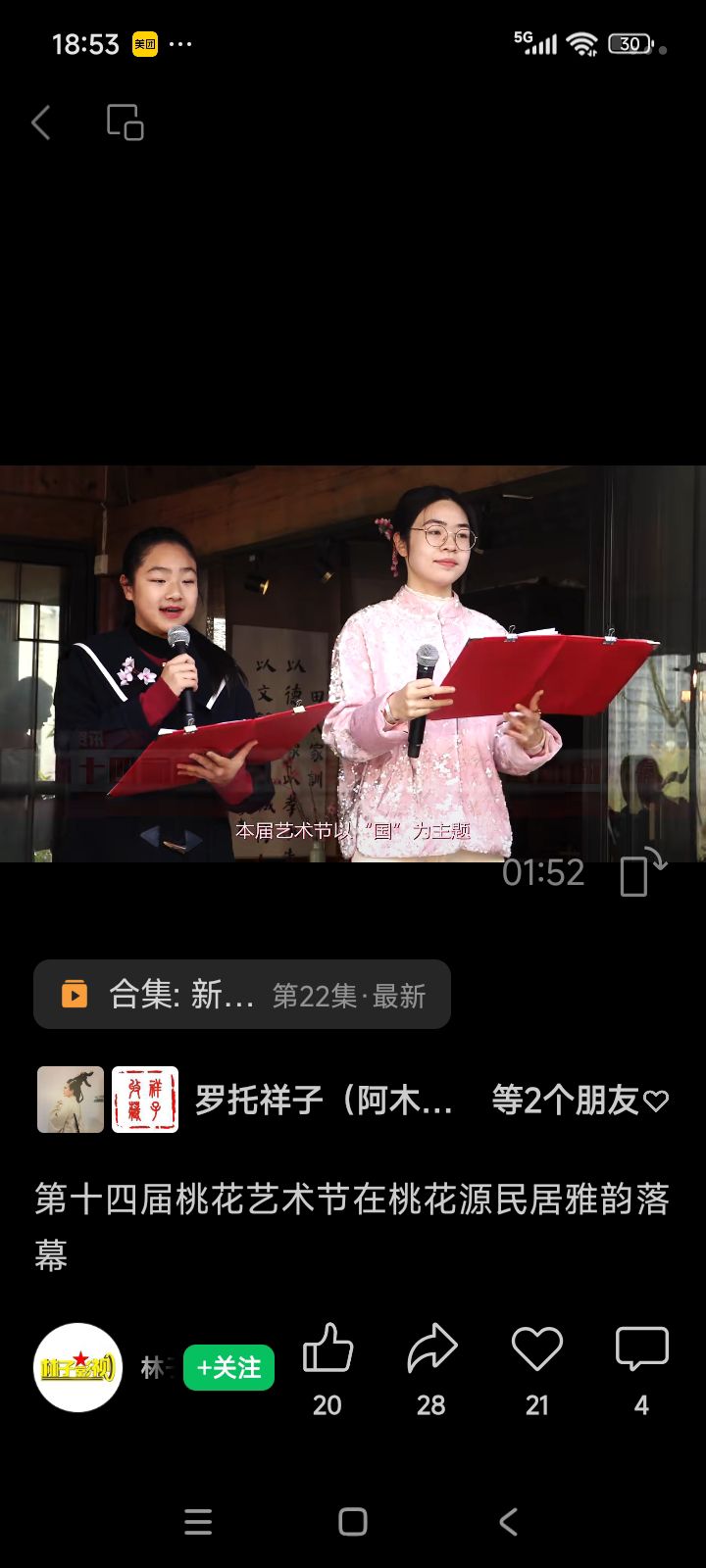Return with the system back button
Viewport: 706px width, 1568px height.
(x=508, y=1522)
